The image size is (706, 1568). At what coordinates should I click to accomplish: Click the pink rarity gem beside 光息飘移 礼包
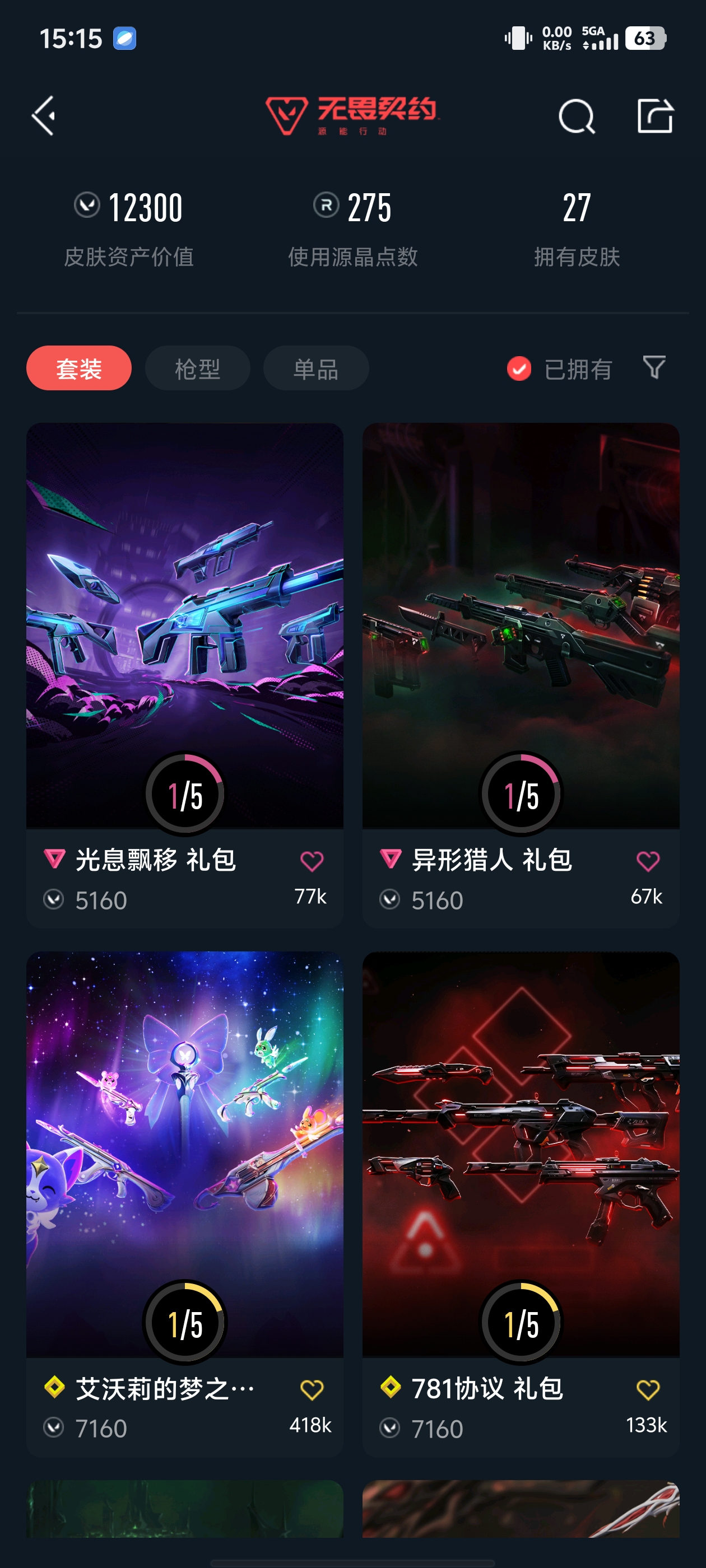coord(55,860)
